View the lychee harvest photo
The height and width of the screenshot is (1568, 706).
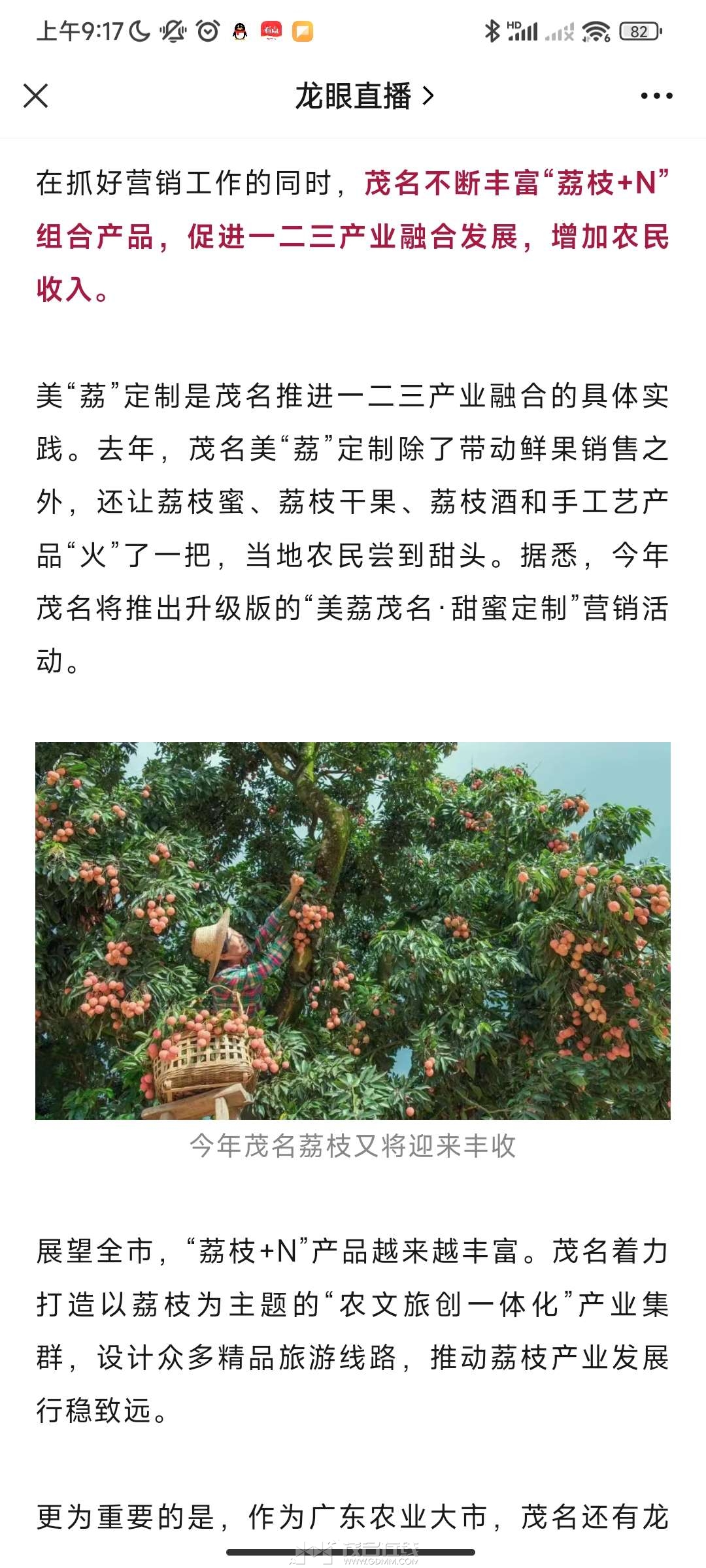pos(353,930)
